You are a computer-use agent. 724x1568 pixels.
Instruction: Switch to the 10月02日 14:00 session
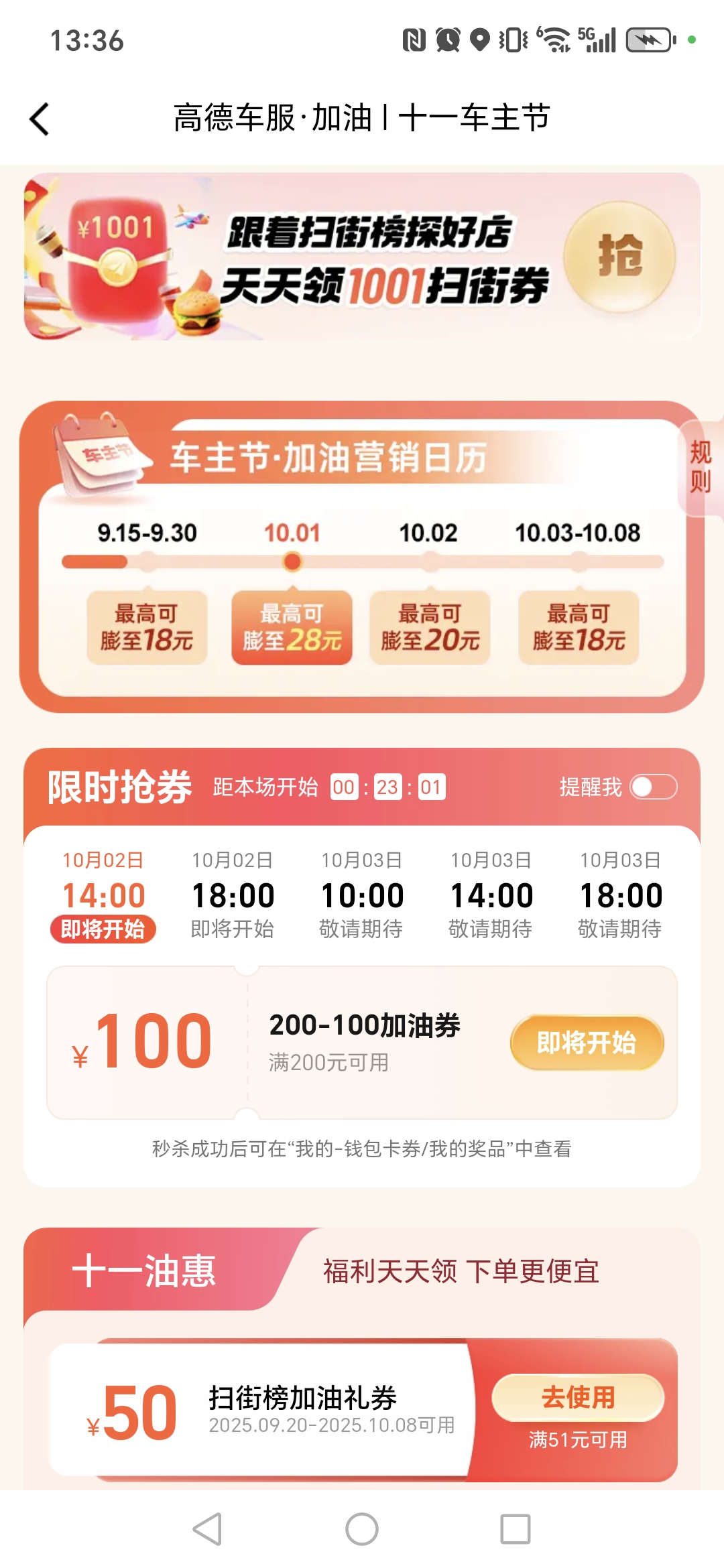click(103, 895)
